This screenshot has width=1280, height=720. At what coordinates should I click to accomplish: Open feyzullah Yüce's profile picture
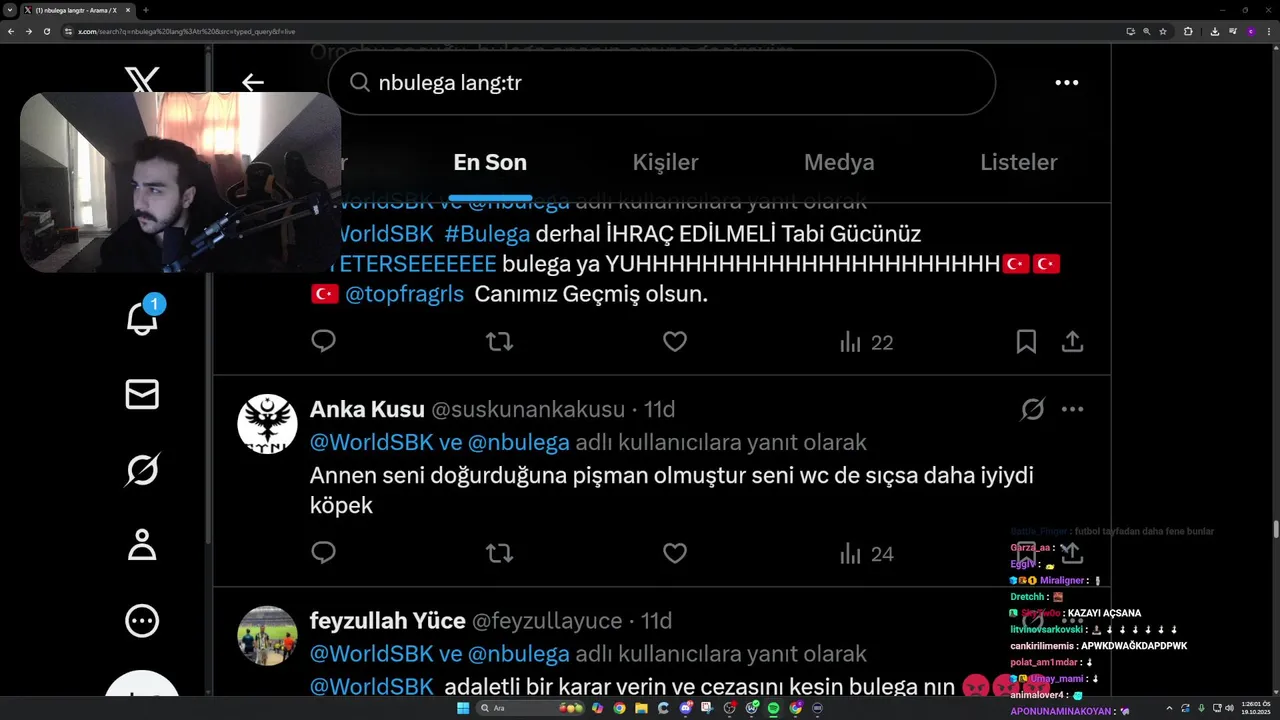[267, 636]
